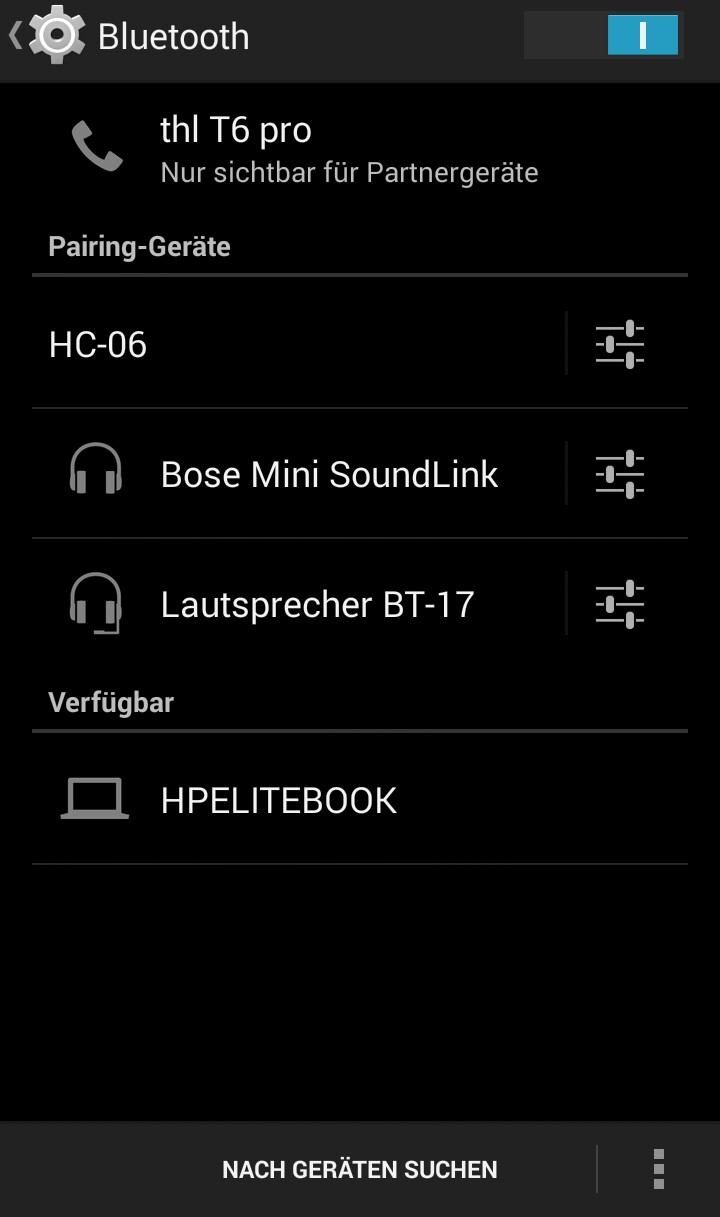Open the overflow menu

(x=658, y=1169)
